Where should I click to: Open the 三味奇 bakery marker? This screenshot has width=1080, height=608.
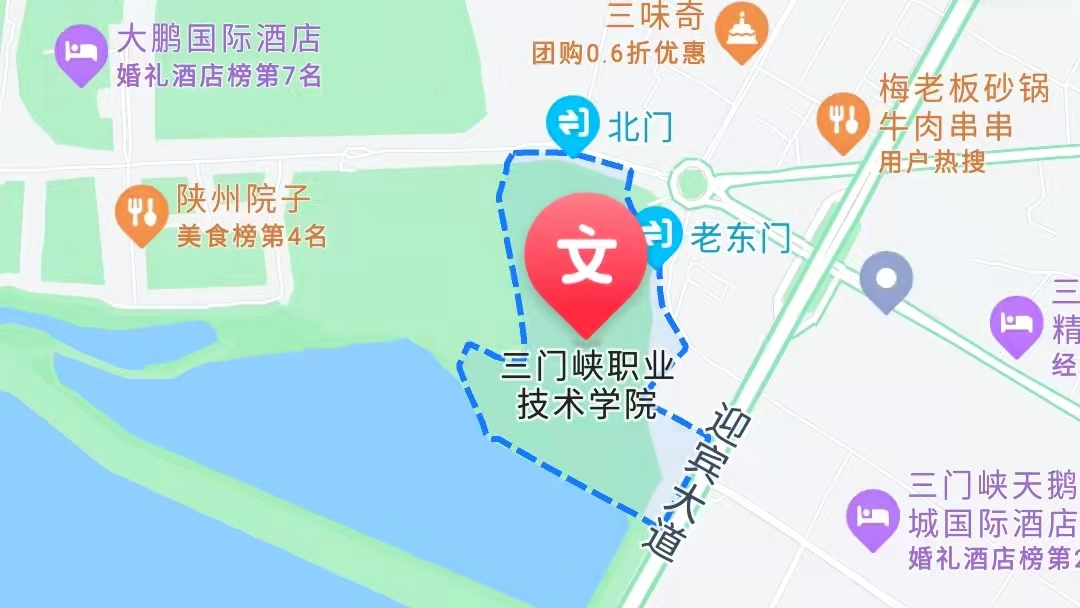(742, 32)
